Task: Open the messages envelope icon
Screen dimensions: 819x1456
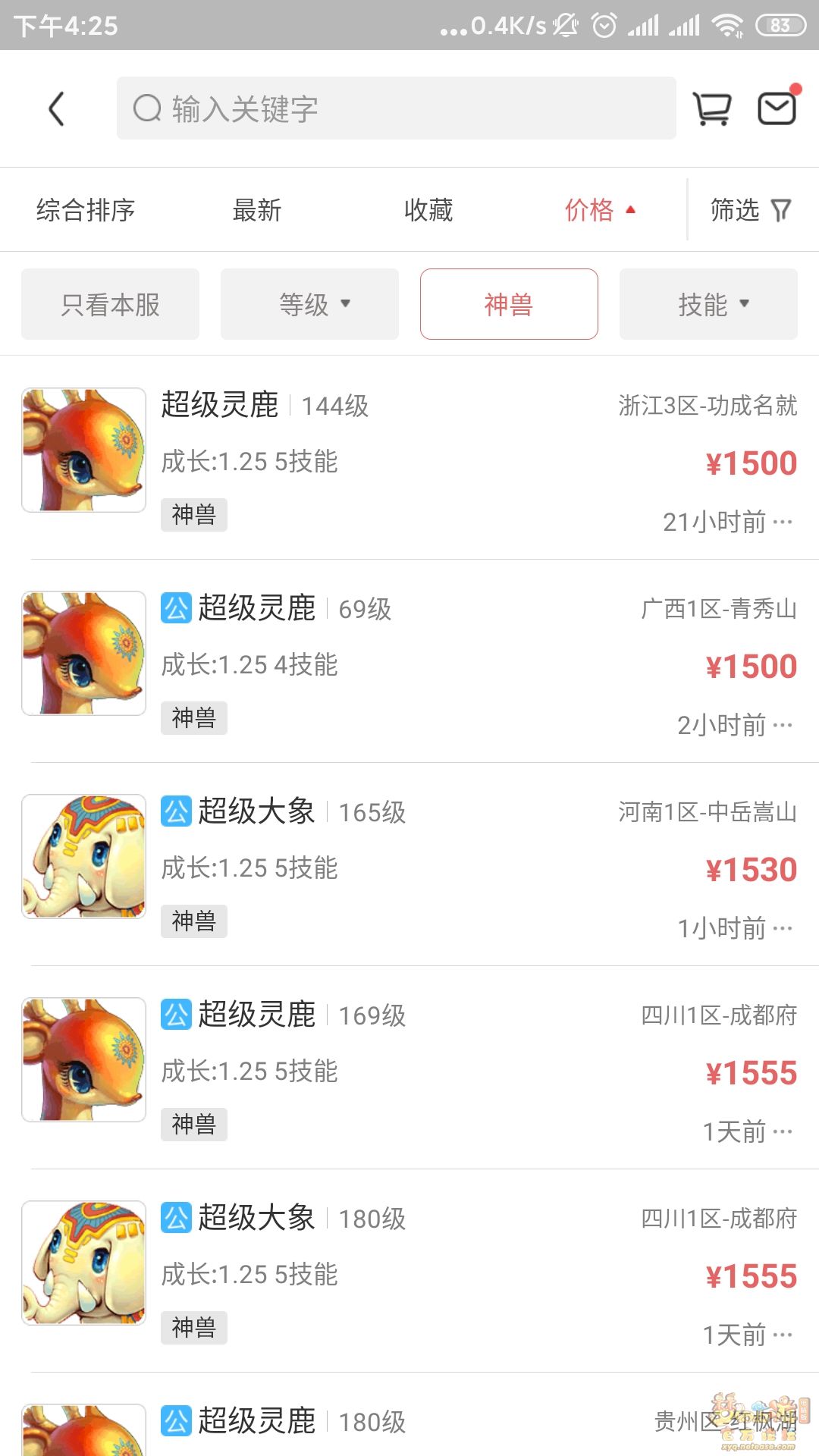Action: pyautogui.click(x=777, y=108)
